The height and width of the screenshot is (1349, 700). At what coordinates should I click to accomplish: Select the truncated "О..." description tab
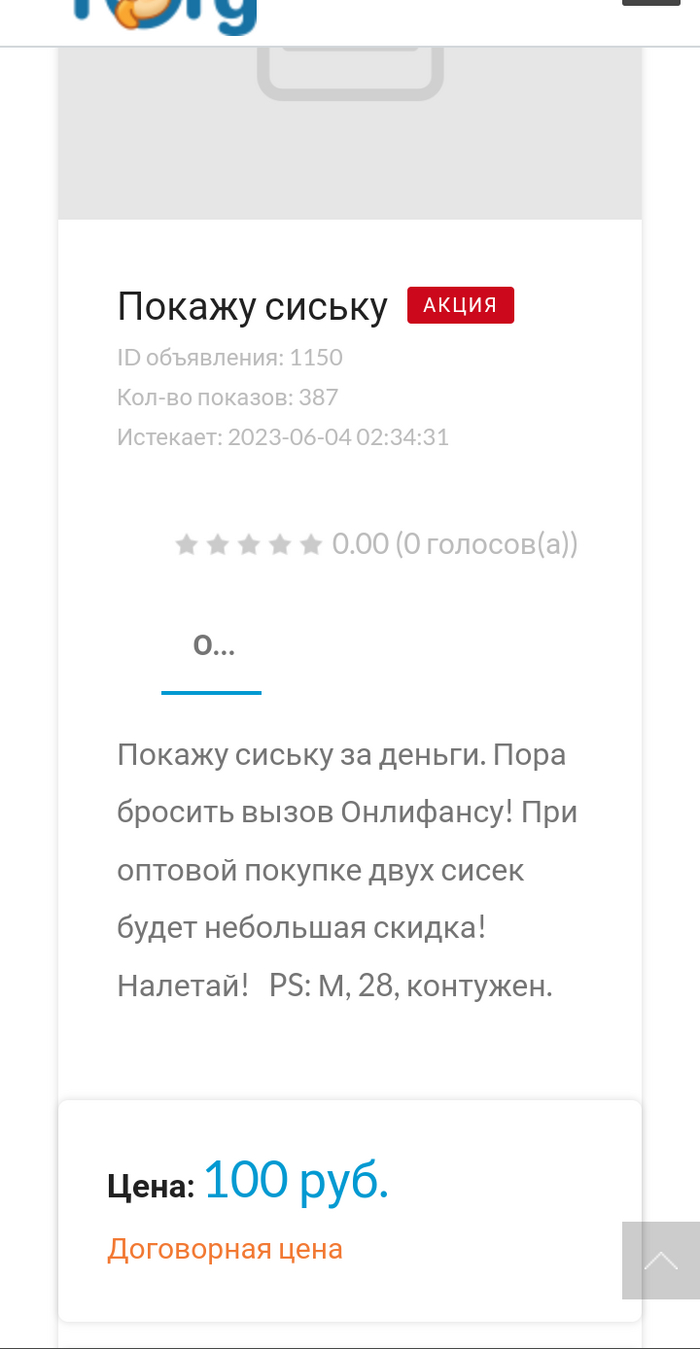click(212, 647)
